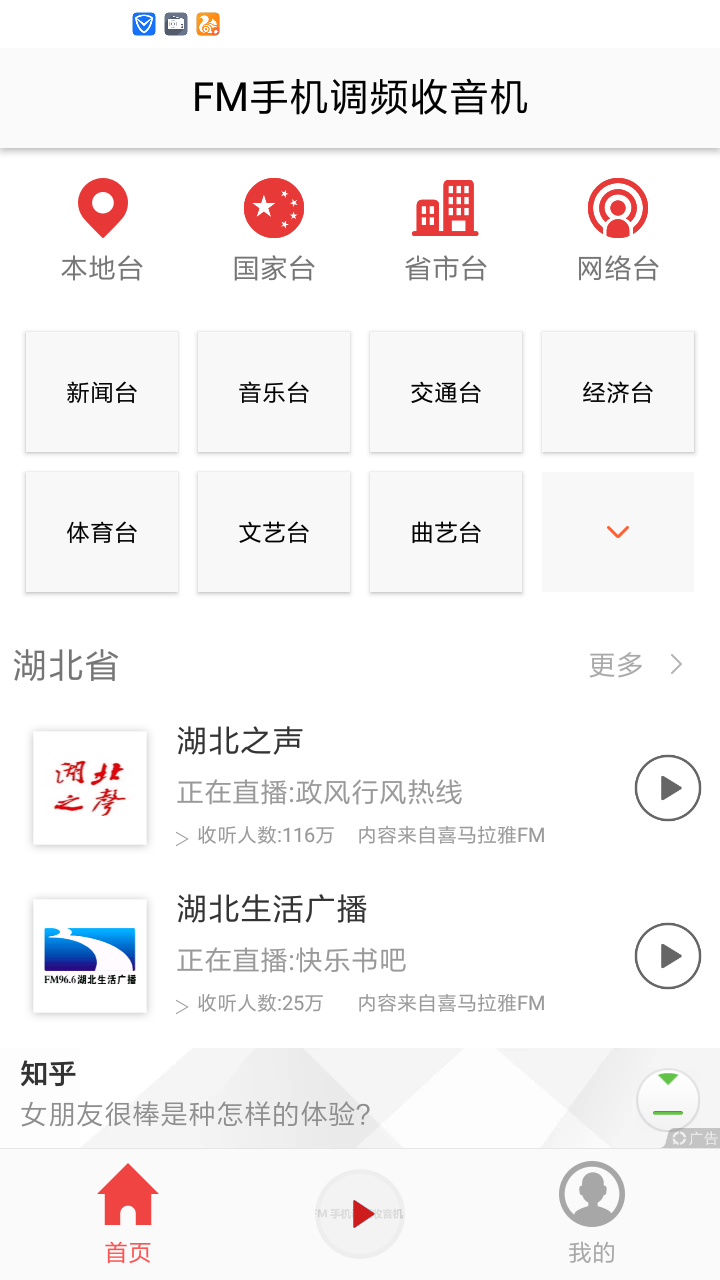
Task: Open the 国家台 national stations category
Action: [274, 230]
